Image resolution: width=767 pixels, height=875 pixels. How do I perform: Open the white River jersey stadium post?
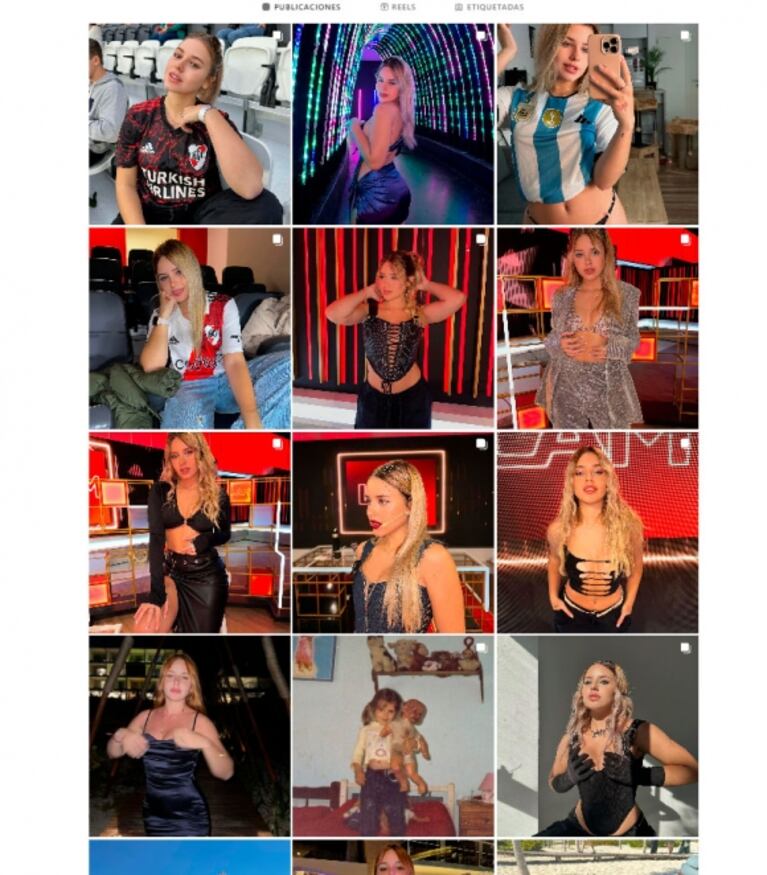coord(189,328)
